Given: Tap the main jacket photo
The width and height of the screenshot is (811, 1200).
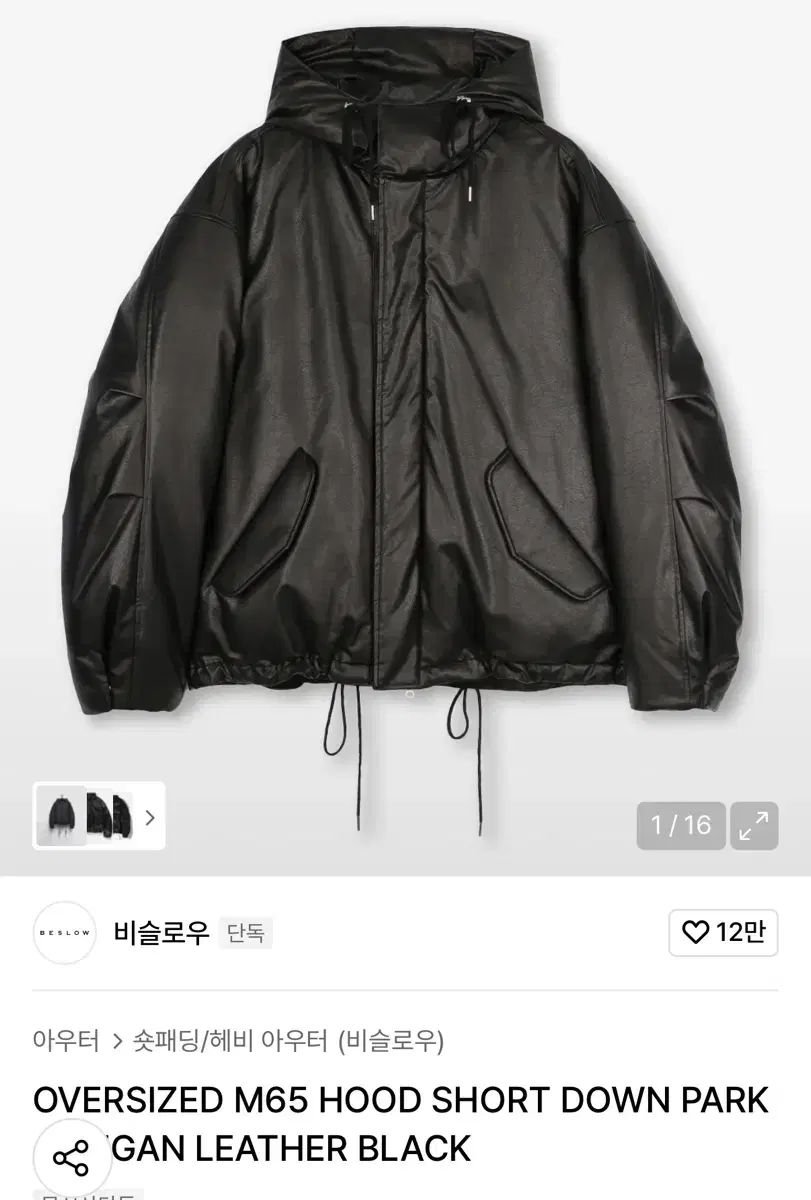Looking at the screenshot, I should [405, 400].
